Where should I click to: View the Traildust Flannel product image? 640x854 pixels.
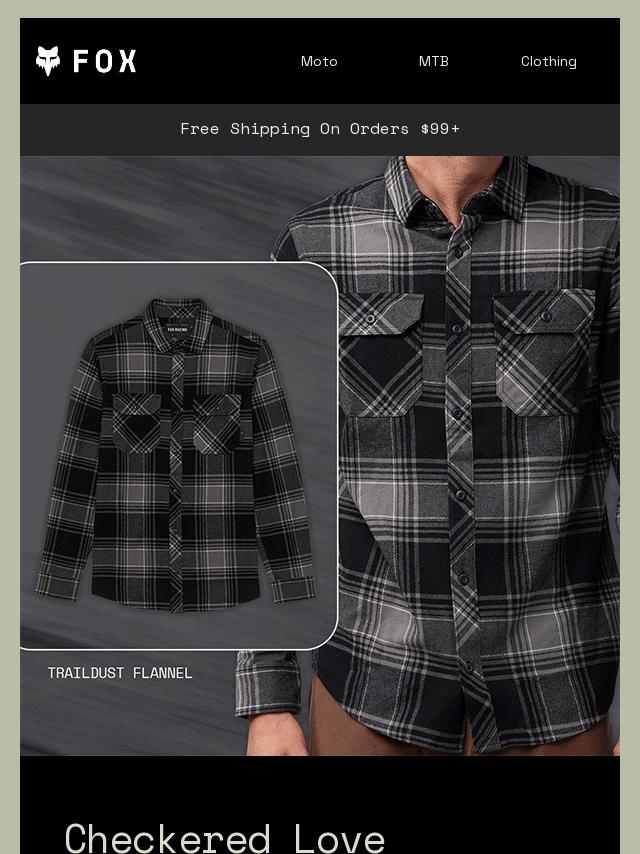pos(177,455)
